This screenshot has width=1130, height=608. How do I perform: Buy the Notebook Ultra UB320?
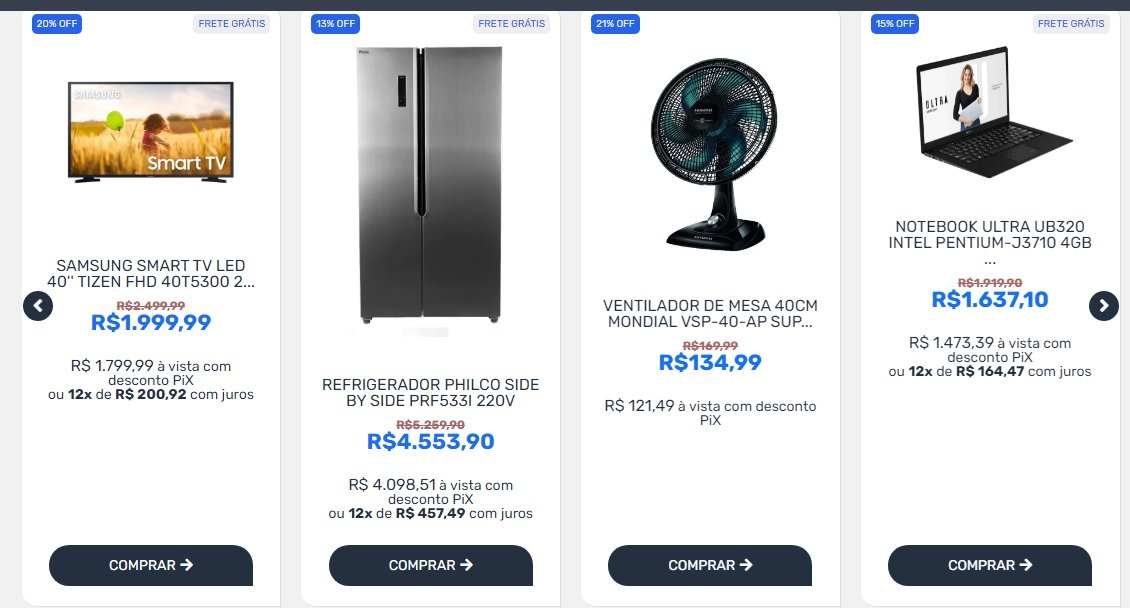(x=989, y=565)
